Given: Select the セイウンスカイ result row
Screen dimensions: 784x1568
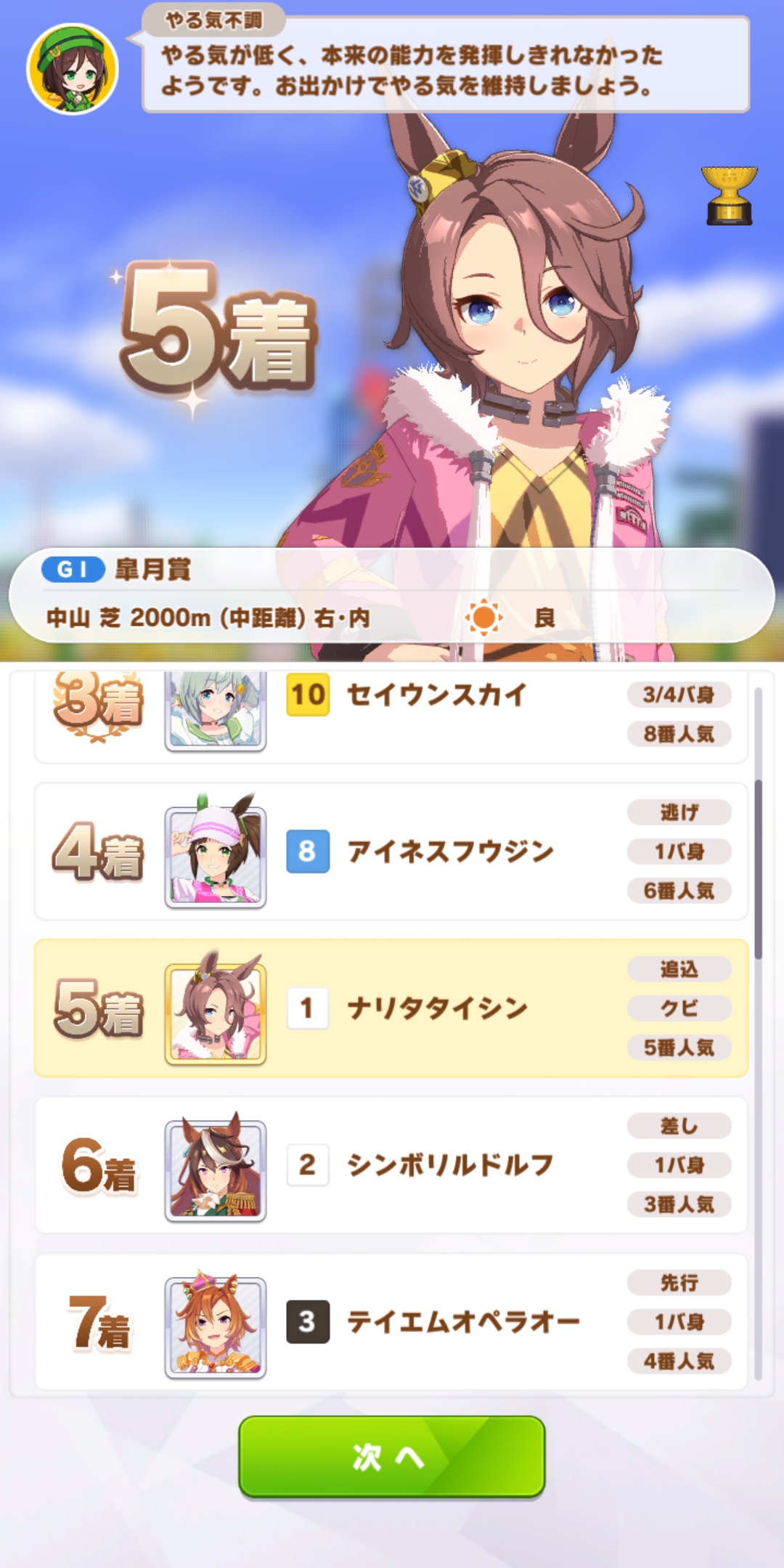Looking at the screenshot, I should (x=391, y=715).
